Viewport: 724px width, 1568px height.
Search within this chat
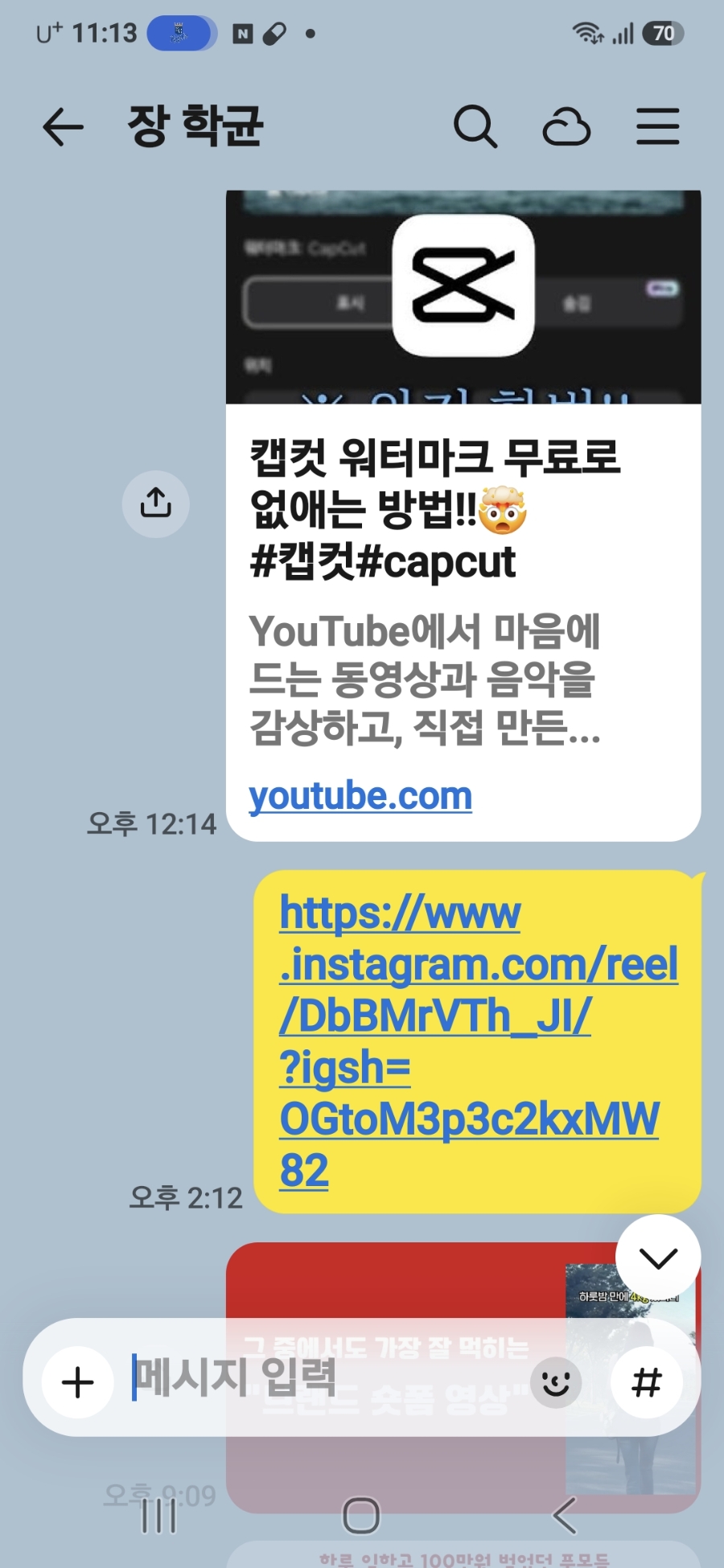click(475, 127)
